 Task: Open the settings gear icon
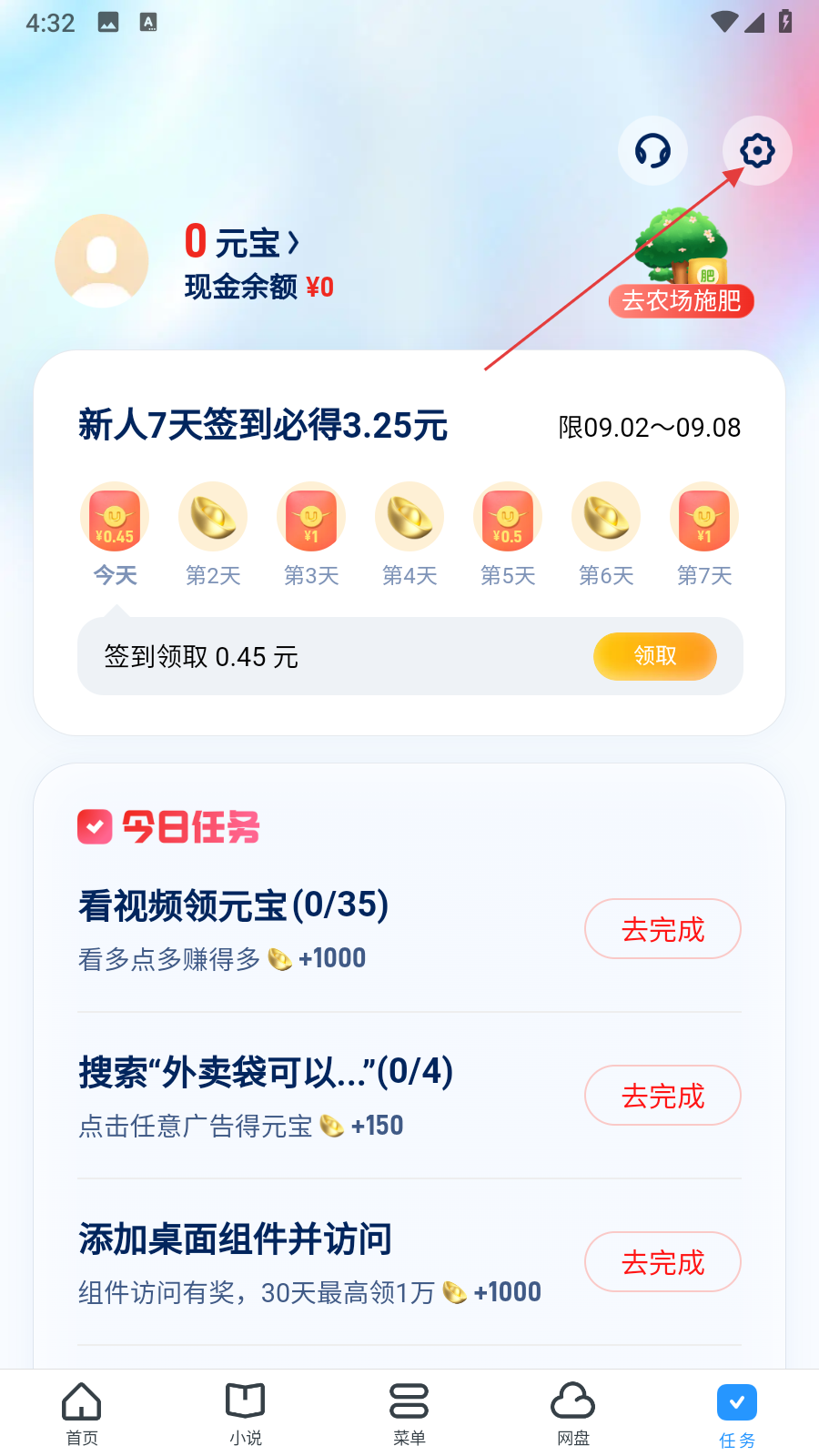757,150
